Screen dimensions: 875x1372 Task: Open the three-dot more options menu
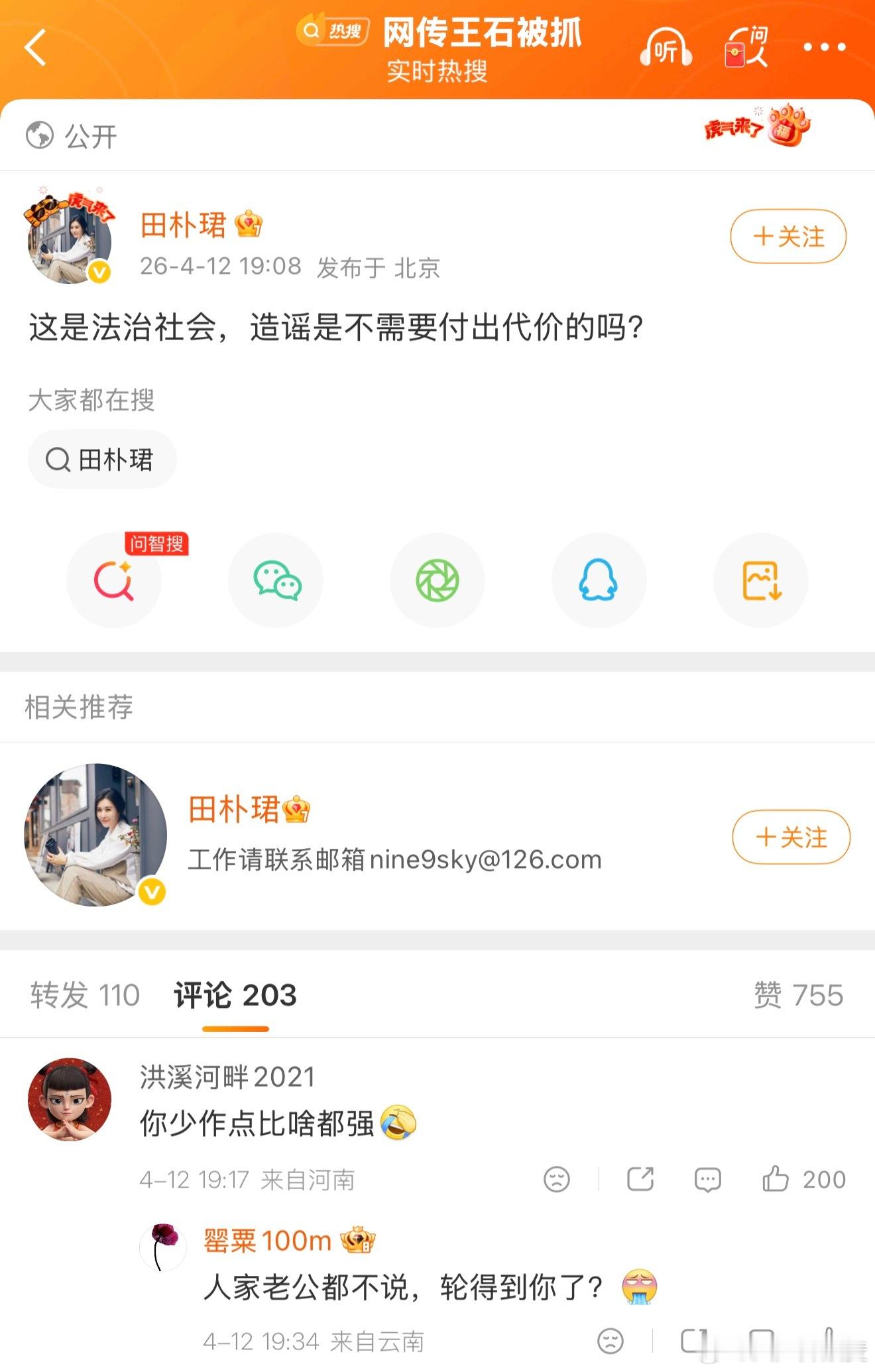[x=824, y=46]
